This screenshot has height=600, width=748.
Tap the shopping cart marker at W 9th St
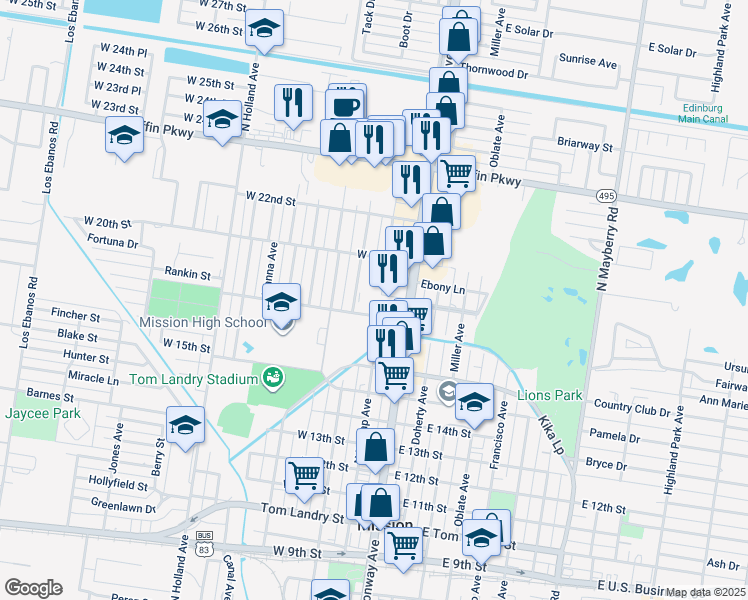tap(403, 549)
